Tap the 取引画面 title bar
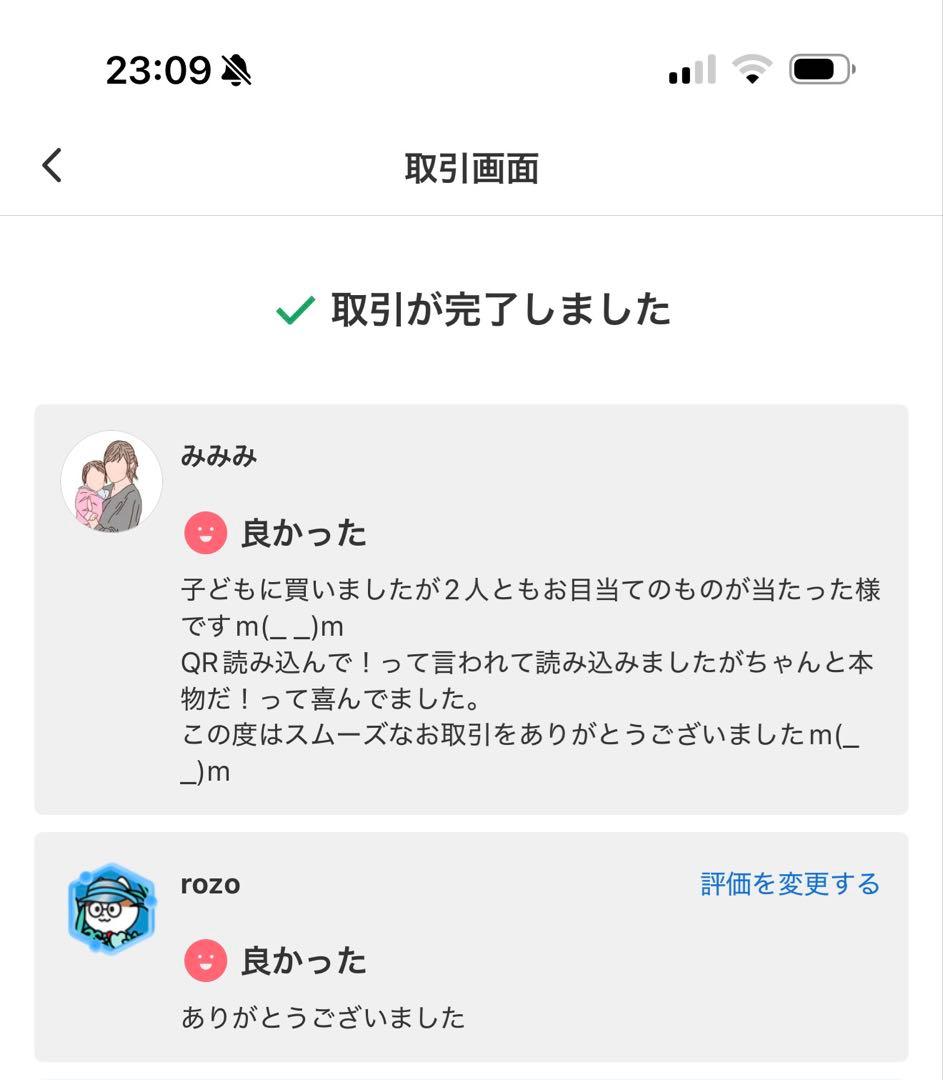Viewport: 943px width, 1080px height. [471, 169]
